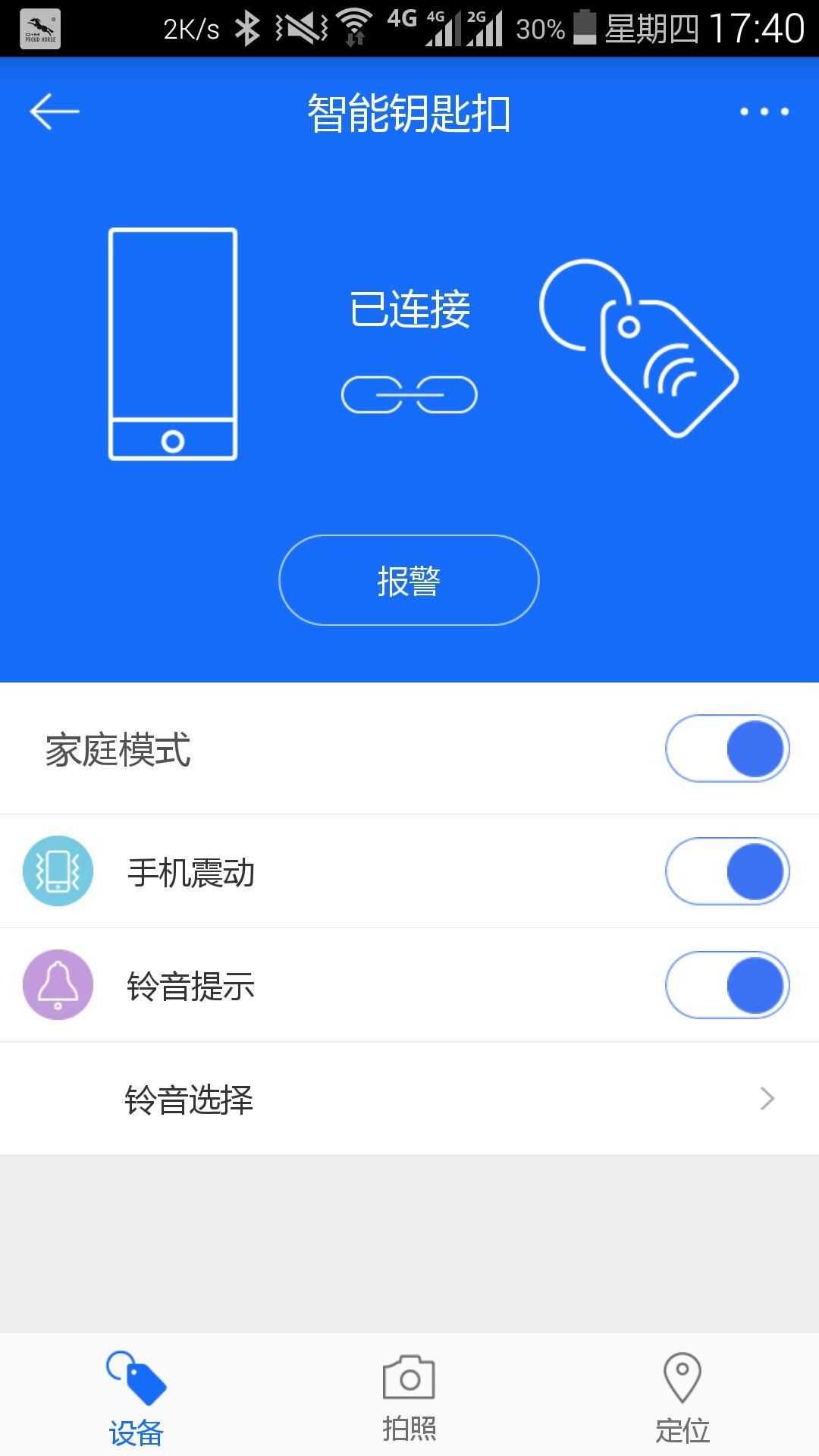Tap the phone vibration icon next to 手机震动
The width and height of the screenshot is (819, 1456).
[58, 871]
